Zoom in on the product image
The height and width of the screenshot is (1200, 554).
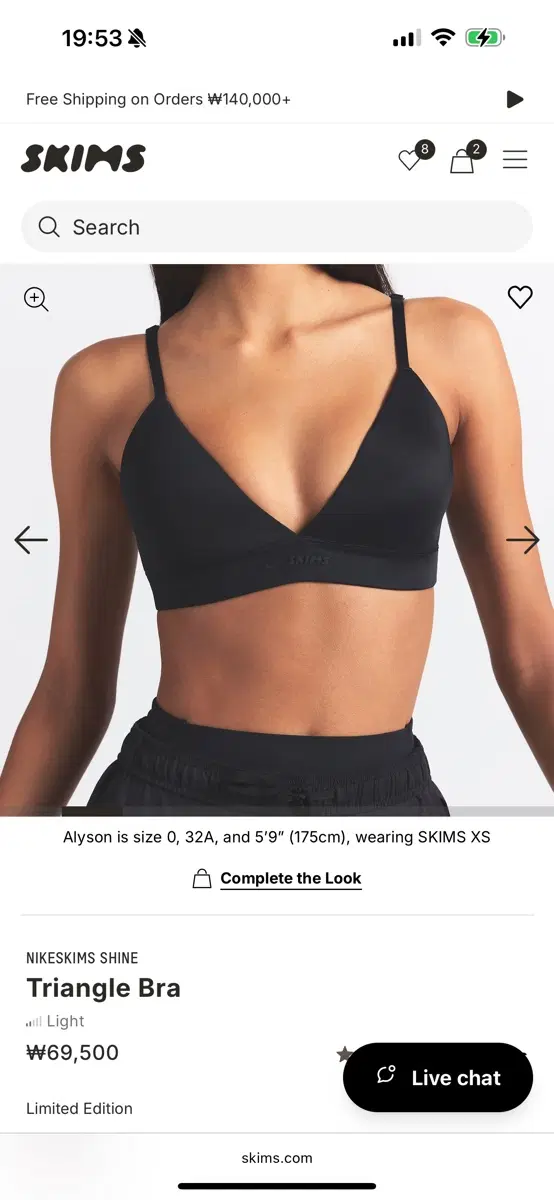36,298
